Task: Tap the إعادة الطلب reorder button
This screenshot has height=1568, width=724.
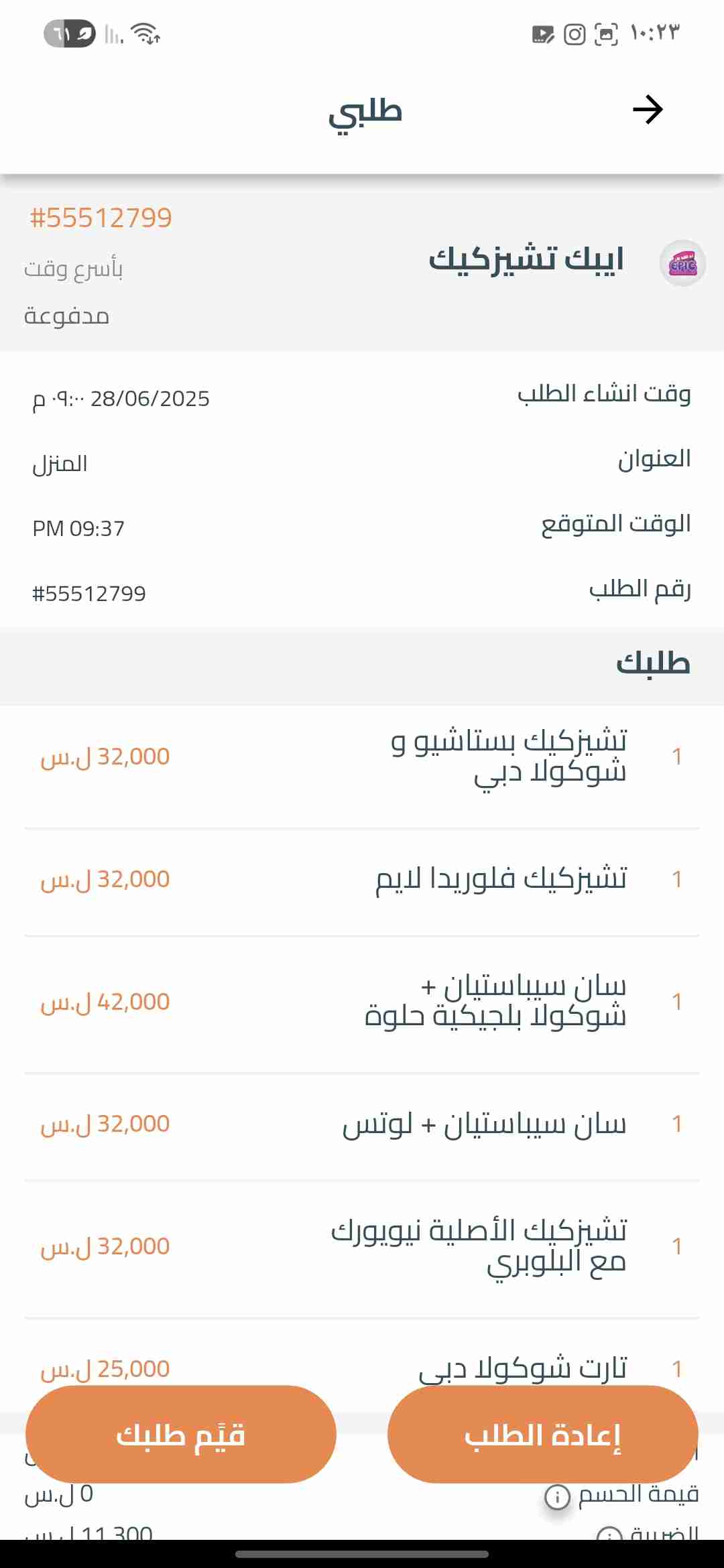Action: point(542,1434)
